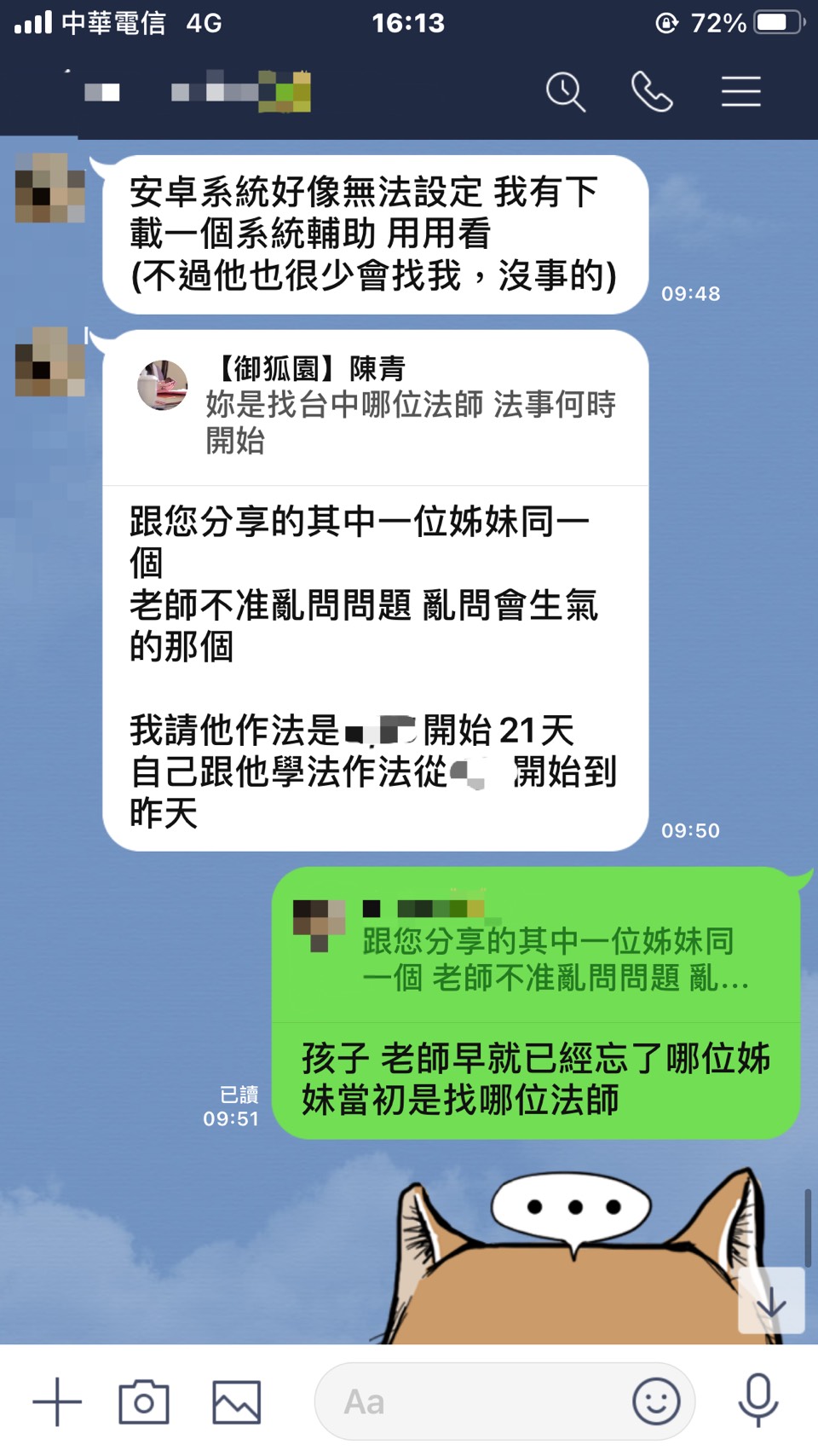Tap the quoted reply from 陳青
The height and width of the screenshot is (1456, 818).
[x=375, y=406]
